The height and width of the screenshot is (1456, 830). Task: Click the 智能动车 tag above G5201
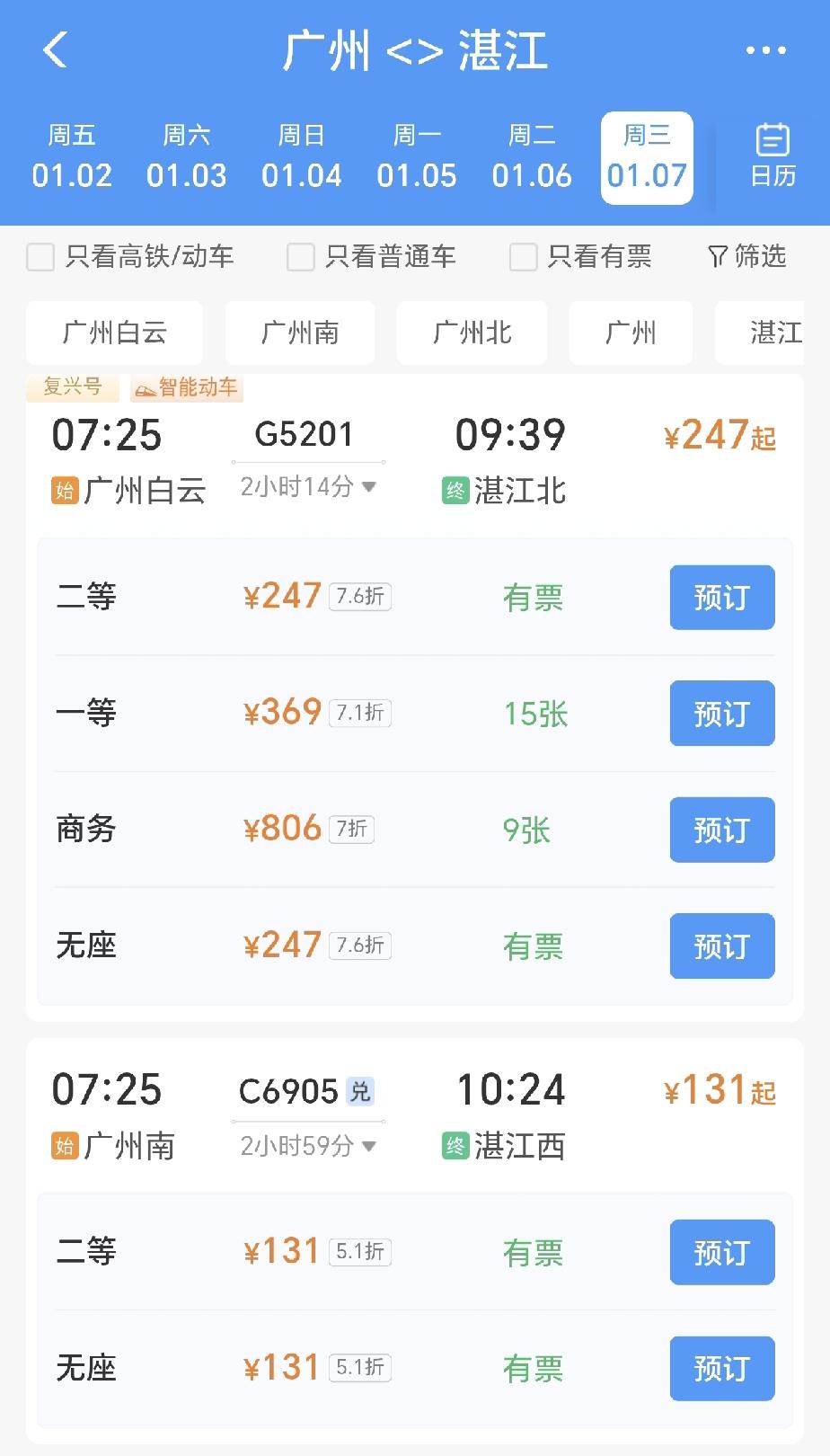point(186,388)
